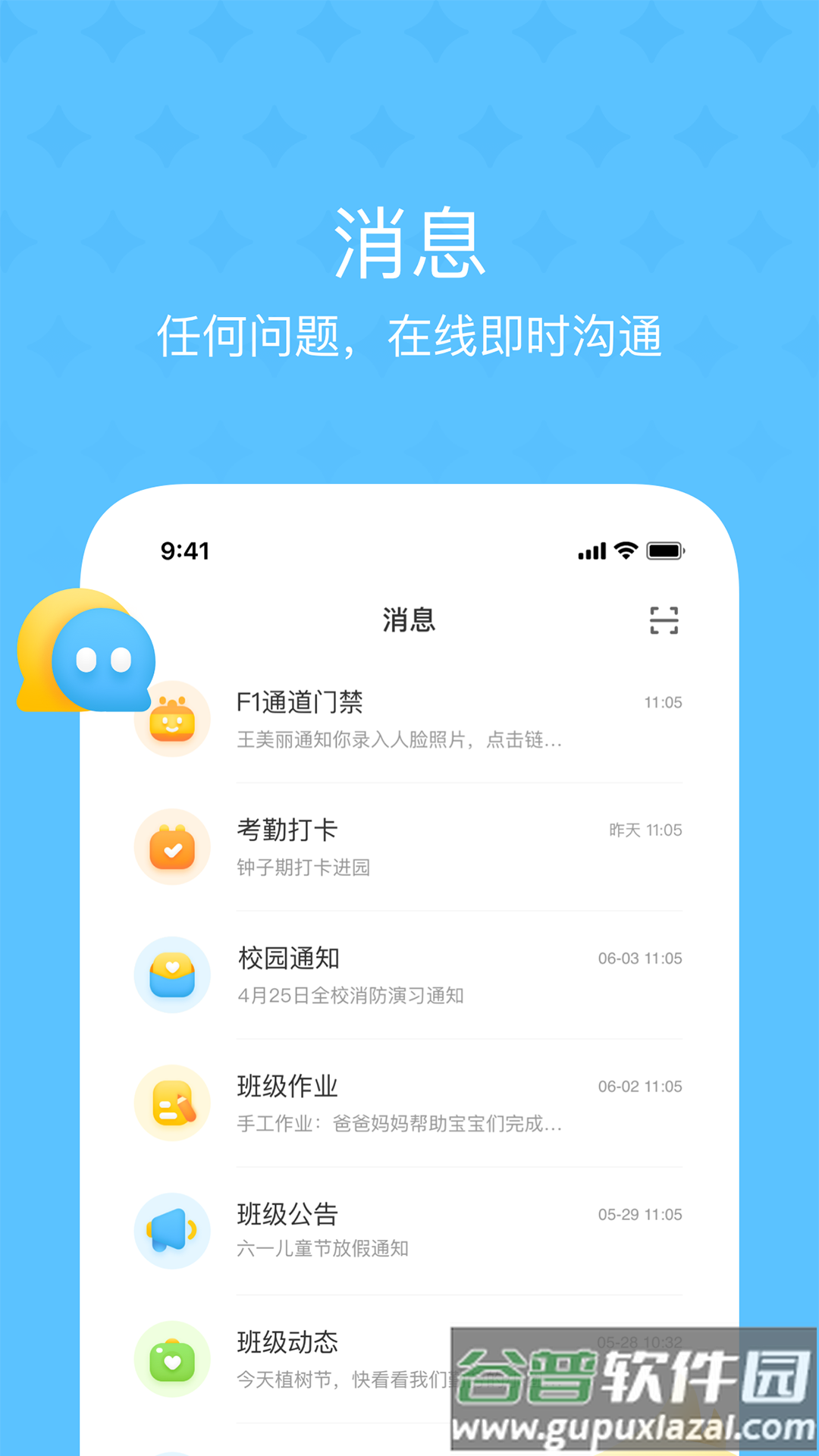The width and height of the screenshot is (819, 1456).
Task: Select the 班级动态 green camera icon
Action: 173,1360
